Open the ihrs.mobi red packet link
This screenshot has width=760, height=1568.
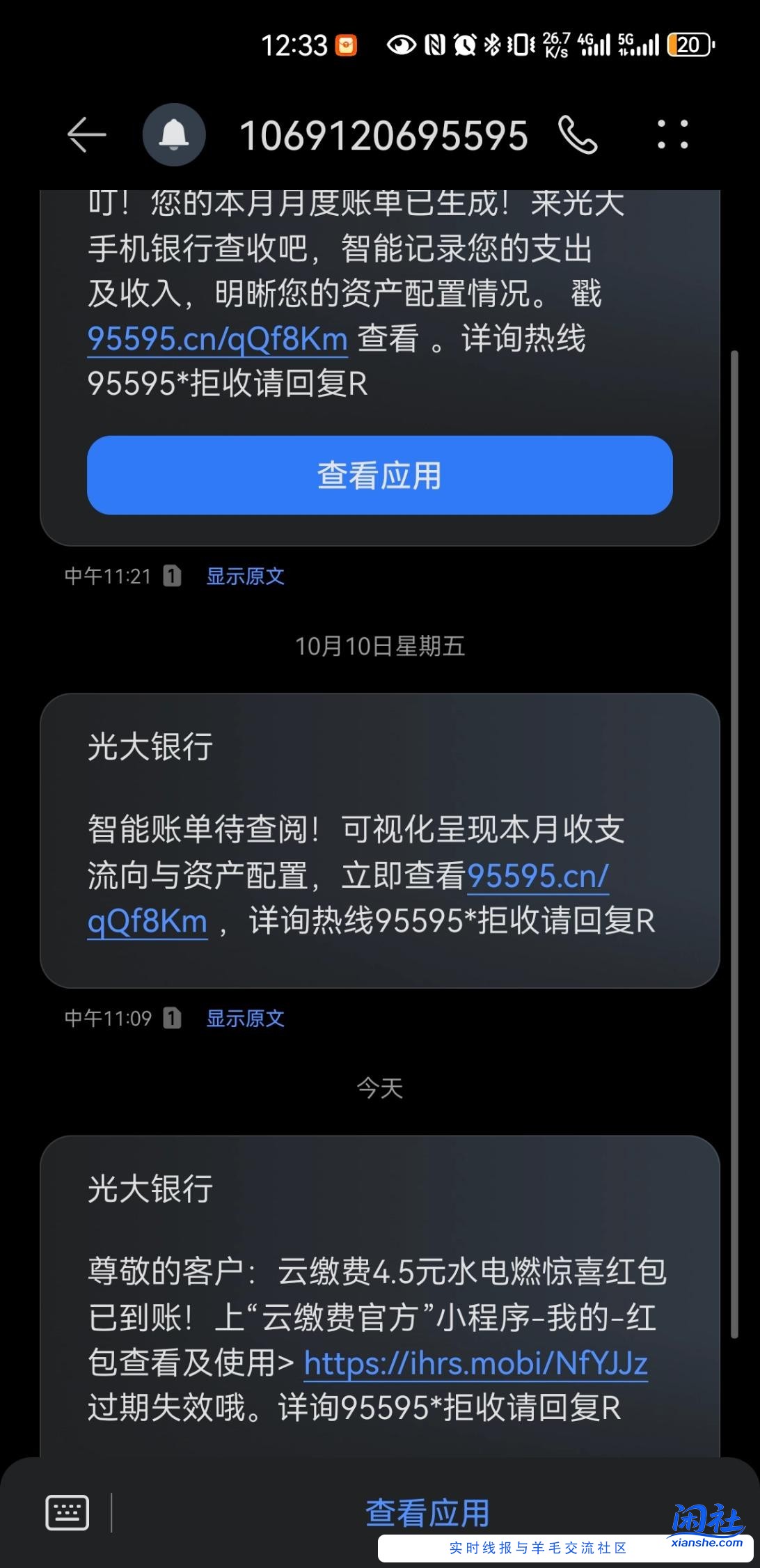click(x=475, y=1363)
